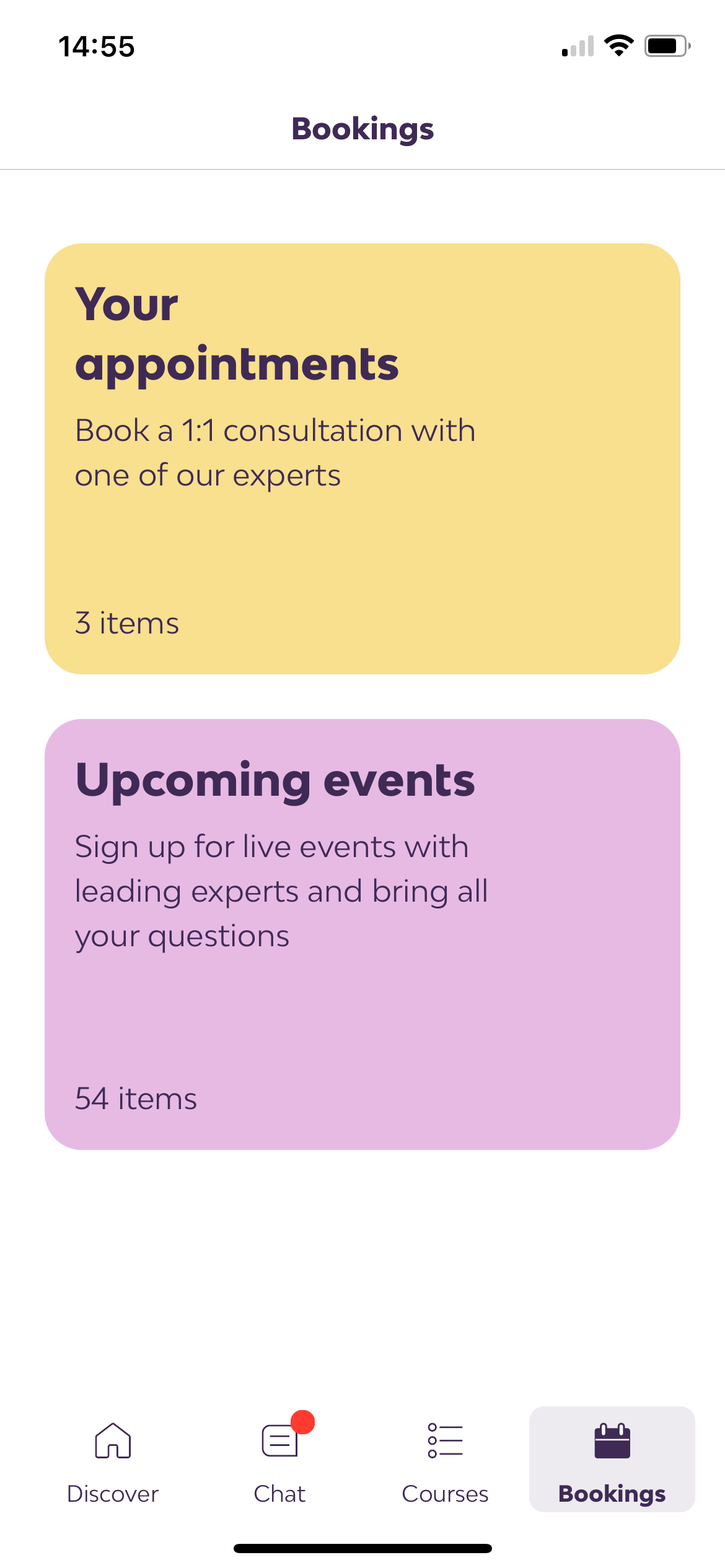Open the Your appointments card
This screenshot has width=725, height=1568.
(362, 458)
